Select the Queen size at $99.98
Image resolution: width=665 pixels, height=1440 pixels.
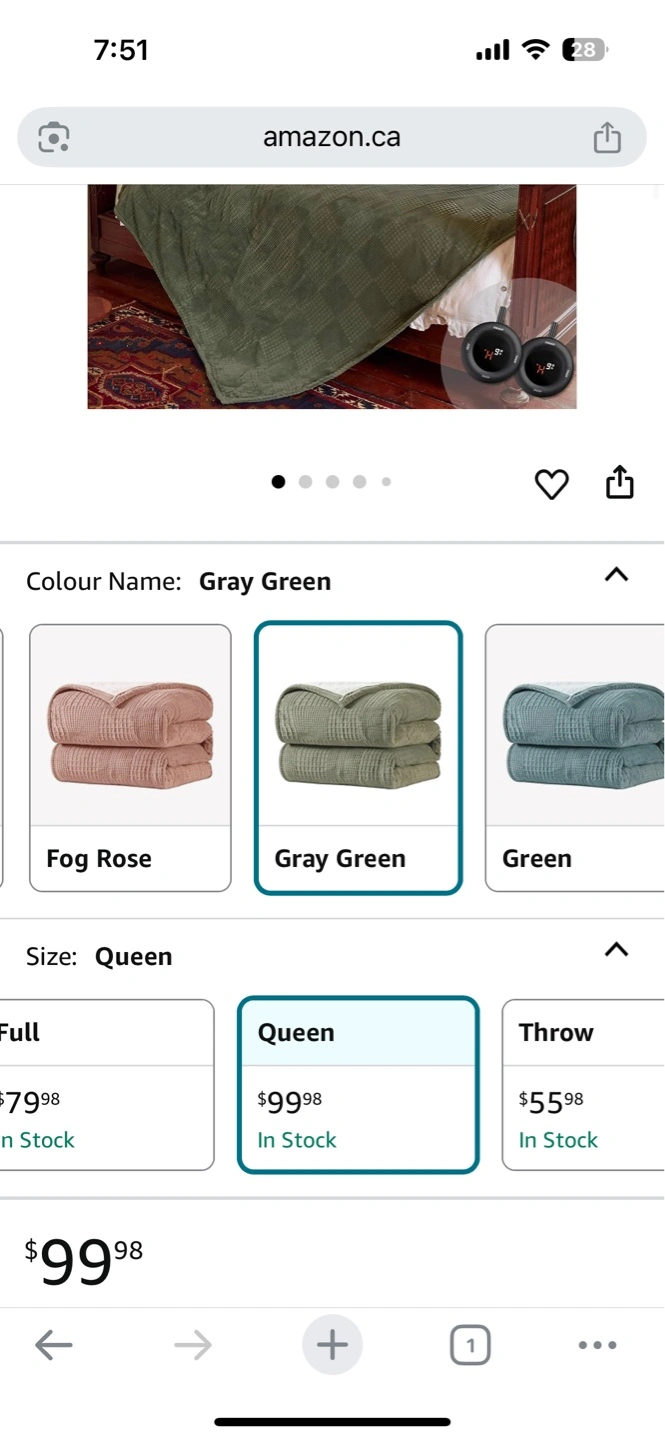pyautogui.click(x=358, y=1084)
